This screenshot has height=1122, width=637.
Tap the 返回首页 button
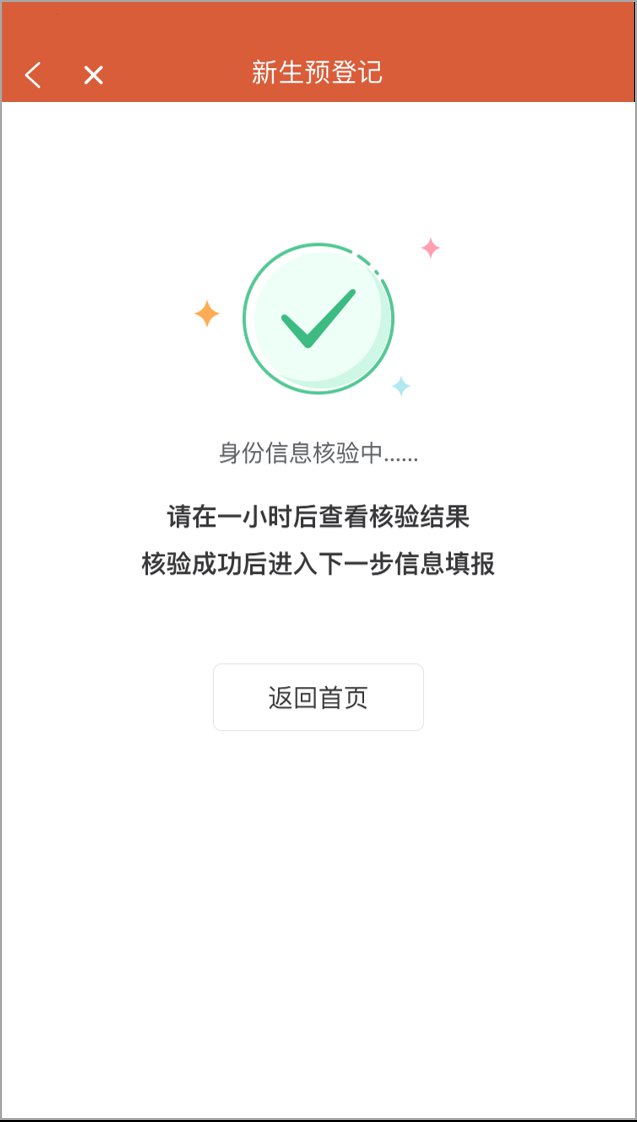318,697
